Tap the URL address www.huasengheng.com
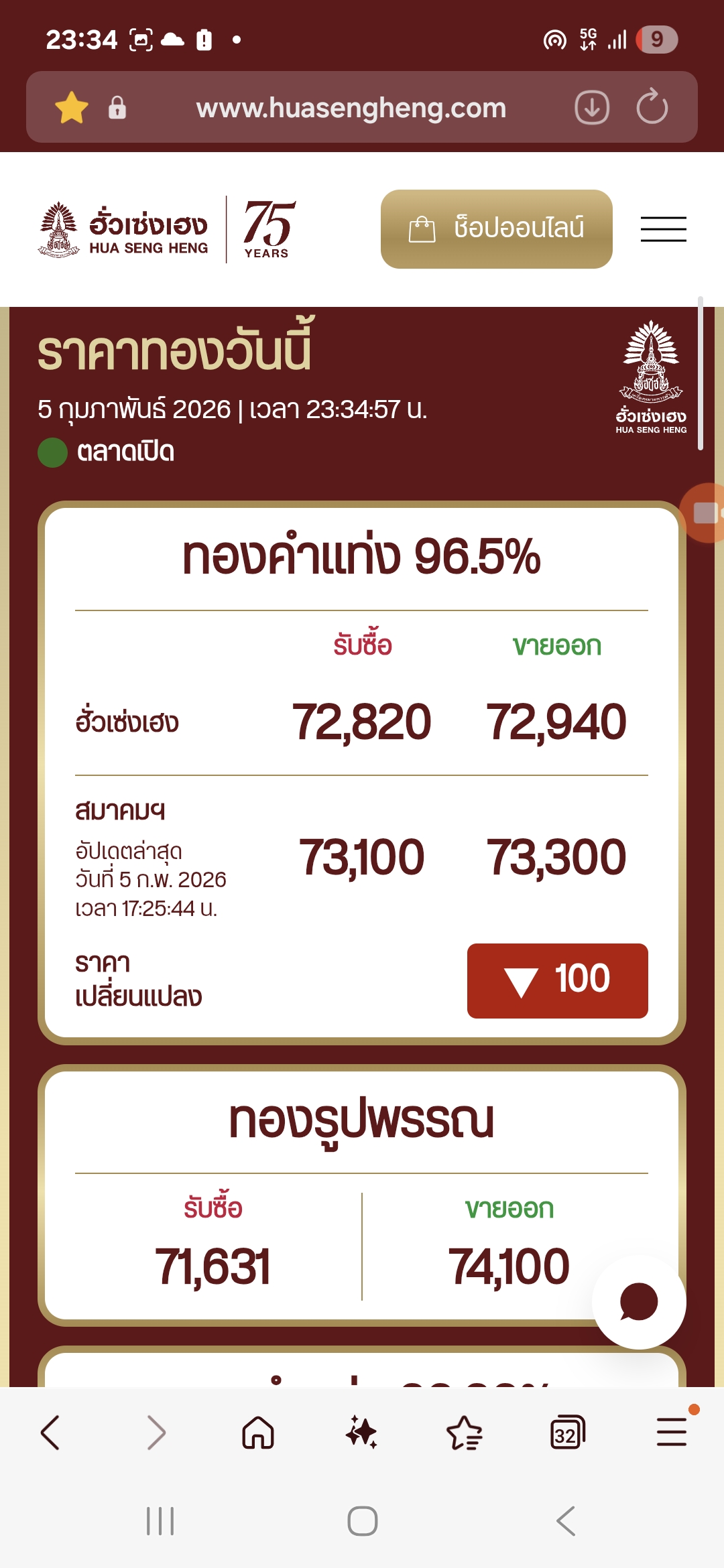 [351, 107]
